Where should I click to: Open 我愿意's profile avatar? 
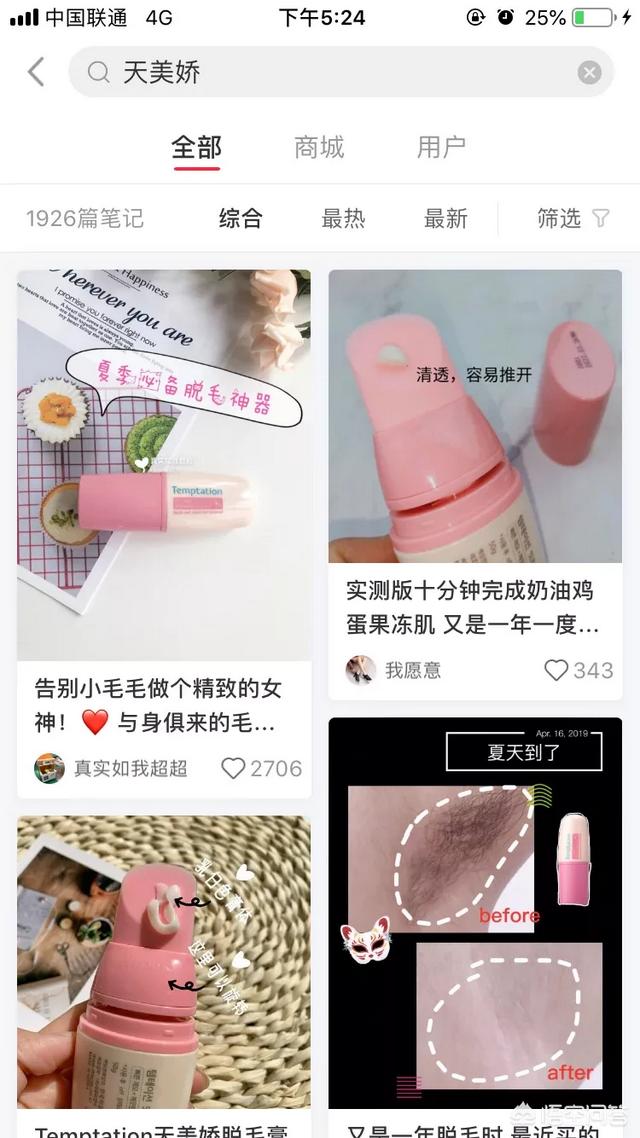pyautogui.click(x=361, y=670)
